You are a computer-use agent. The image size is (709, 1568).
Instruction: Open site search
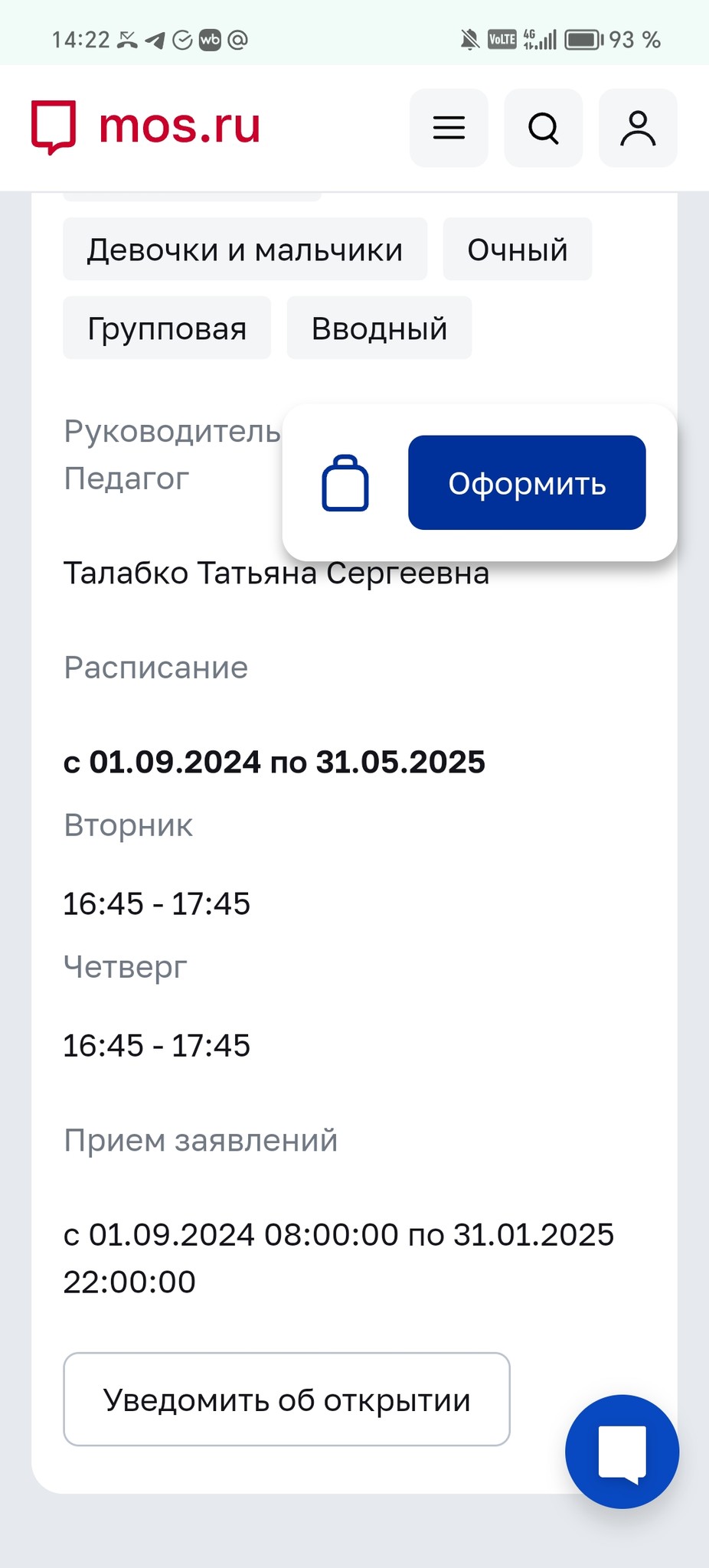(544, 128)
